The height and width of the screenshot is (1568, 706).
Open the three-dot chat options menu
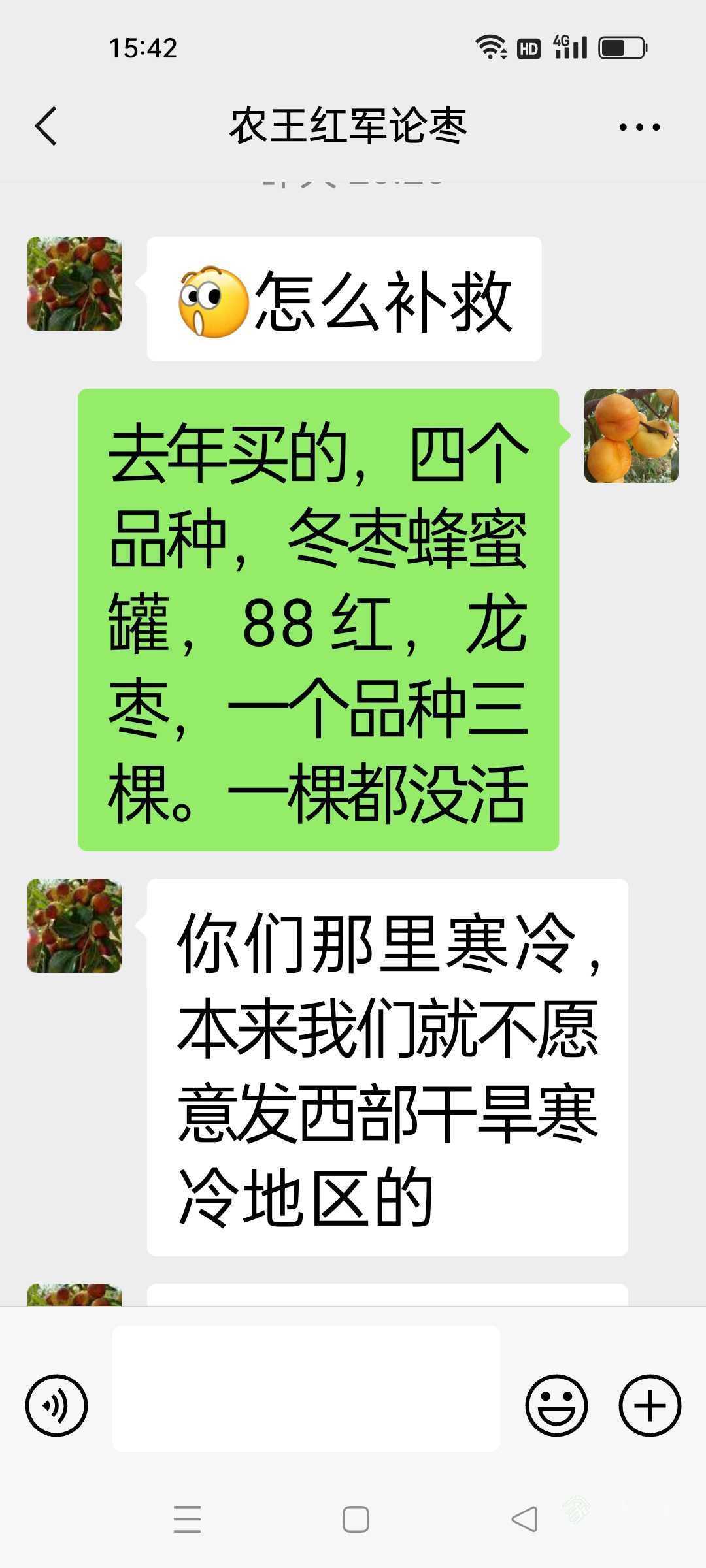coord(639,127)
